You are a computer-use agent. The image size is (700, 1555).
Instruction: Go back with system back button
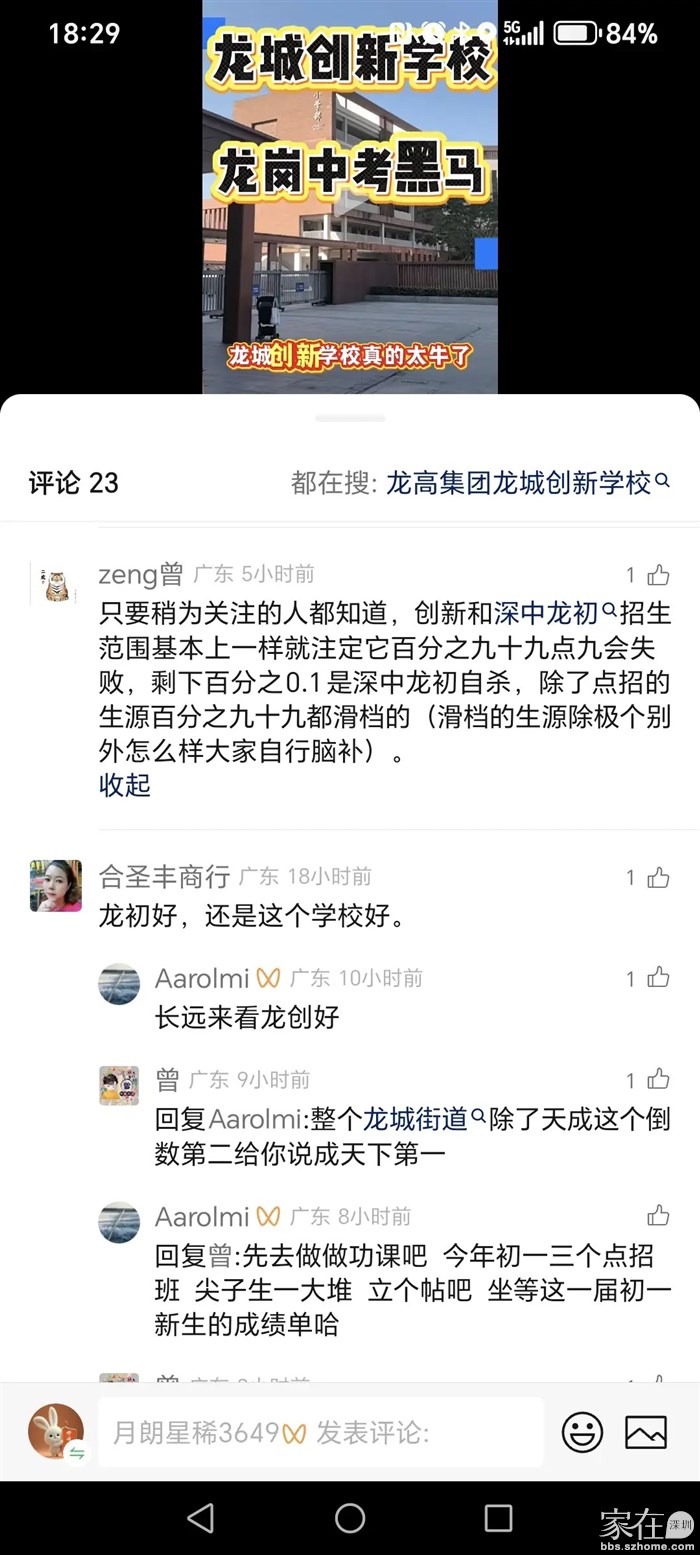[x=201, y=1517]
